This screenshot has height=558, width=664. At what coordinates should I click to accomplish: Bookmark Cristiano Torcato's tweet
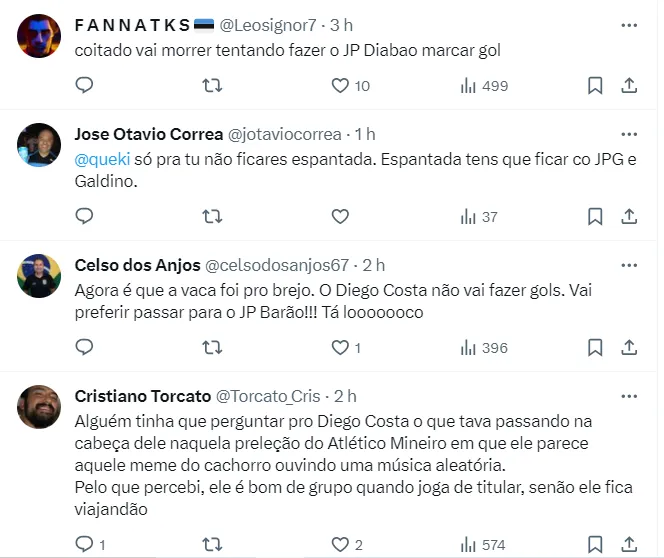pos(595,545)
